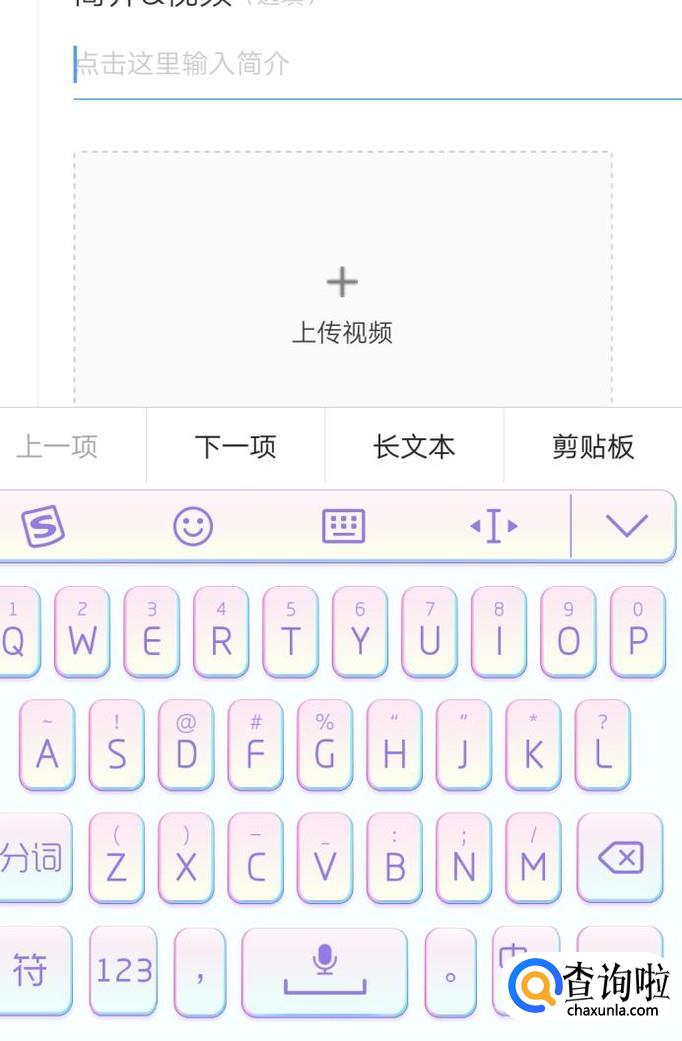682x1041 pixels.
Task: Switch keyboard layout icon
Action: (343, 526)
